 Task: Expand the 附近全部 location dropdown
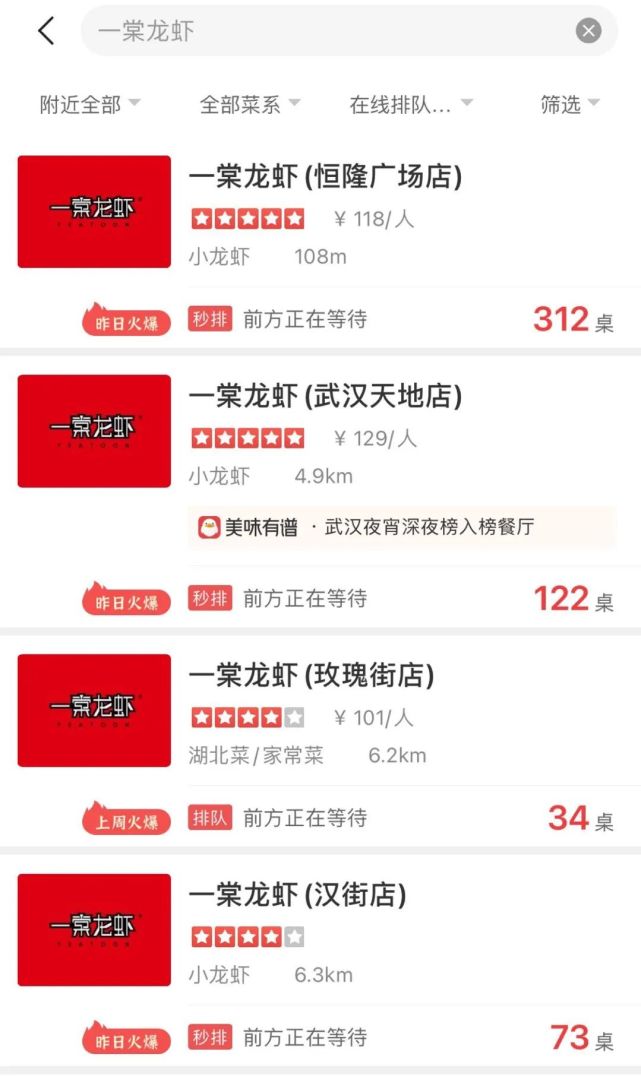point(90,105)
